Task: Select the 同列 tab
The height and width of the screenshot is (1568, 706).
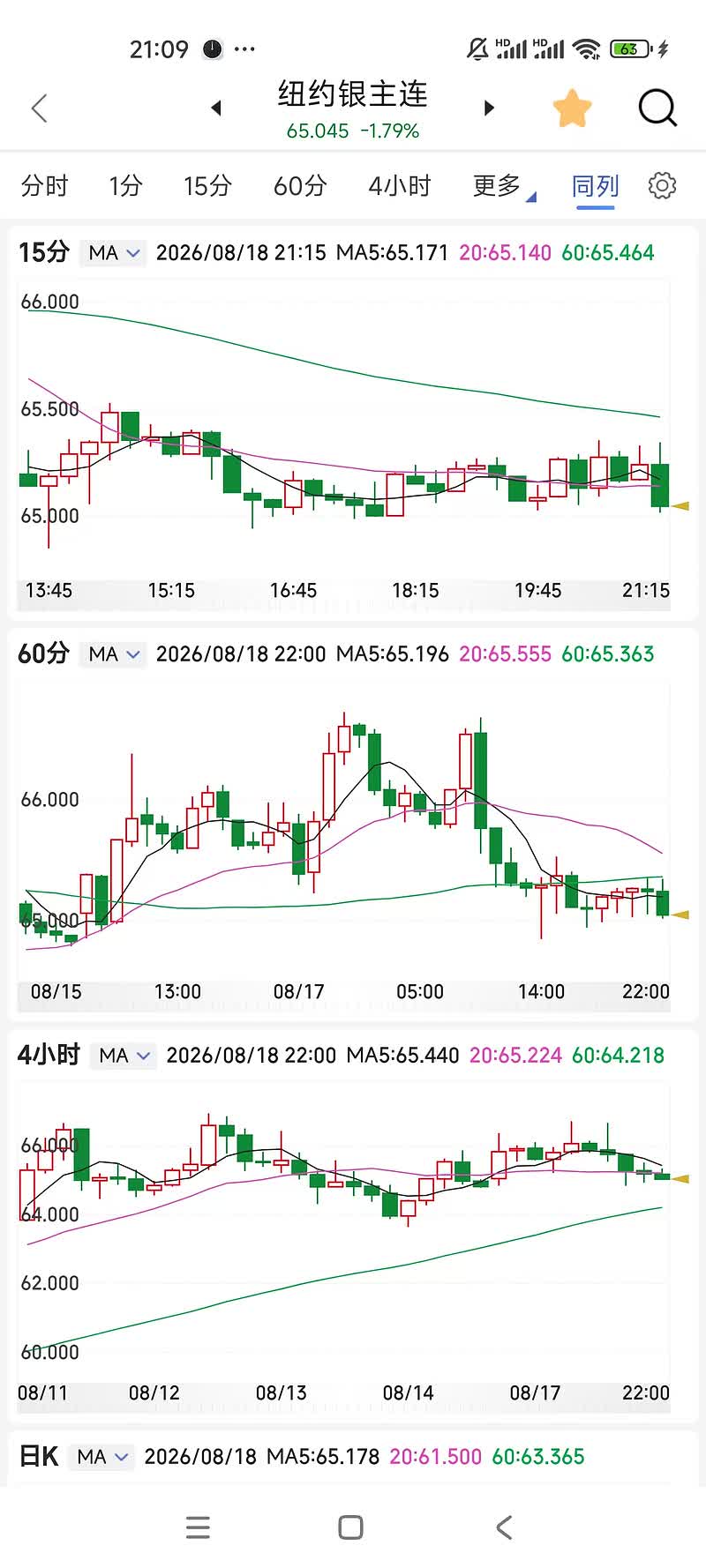Action: pyautogui.click(x=596, y=186)
